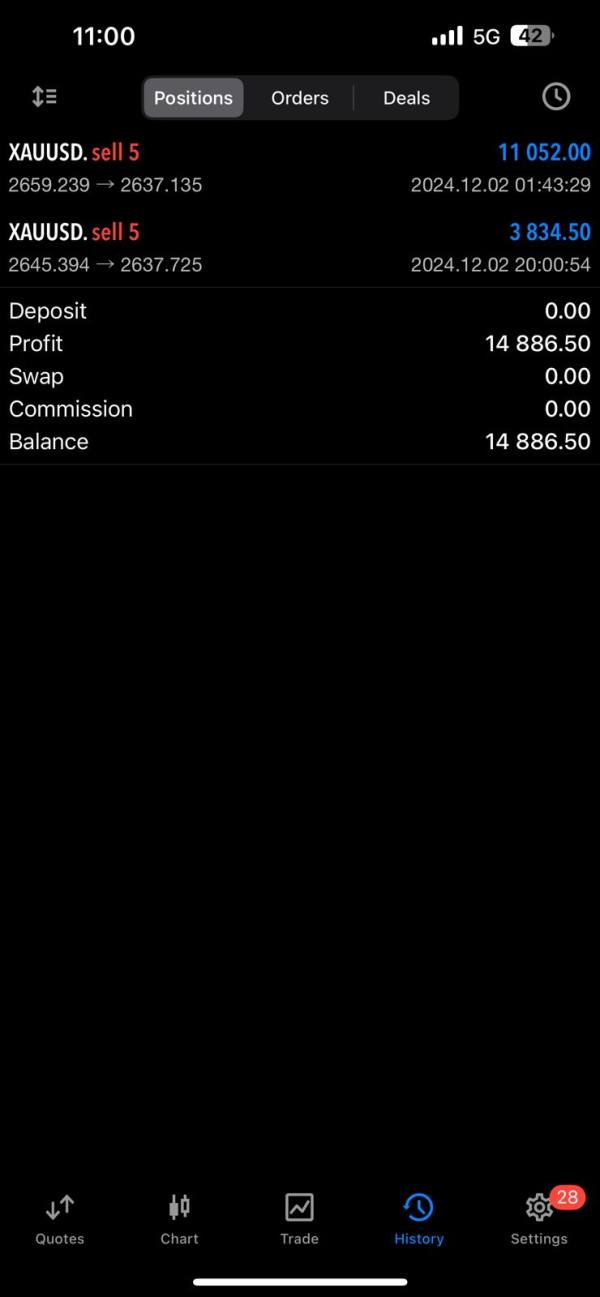Go to the Quotes tab
Viewport: 600px width, 1297px height.
tap(60, 1219)
